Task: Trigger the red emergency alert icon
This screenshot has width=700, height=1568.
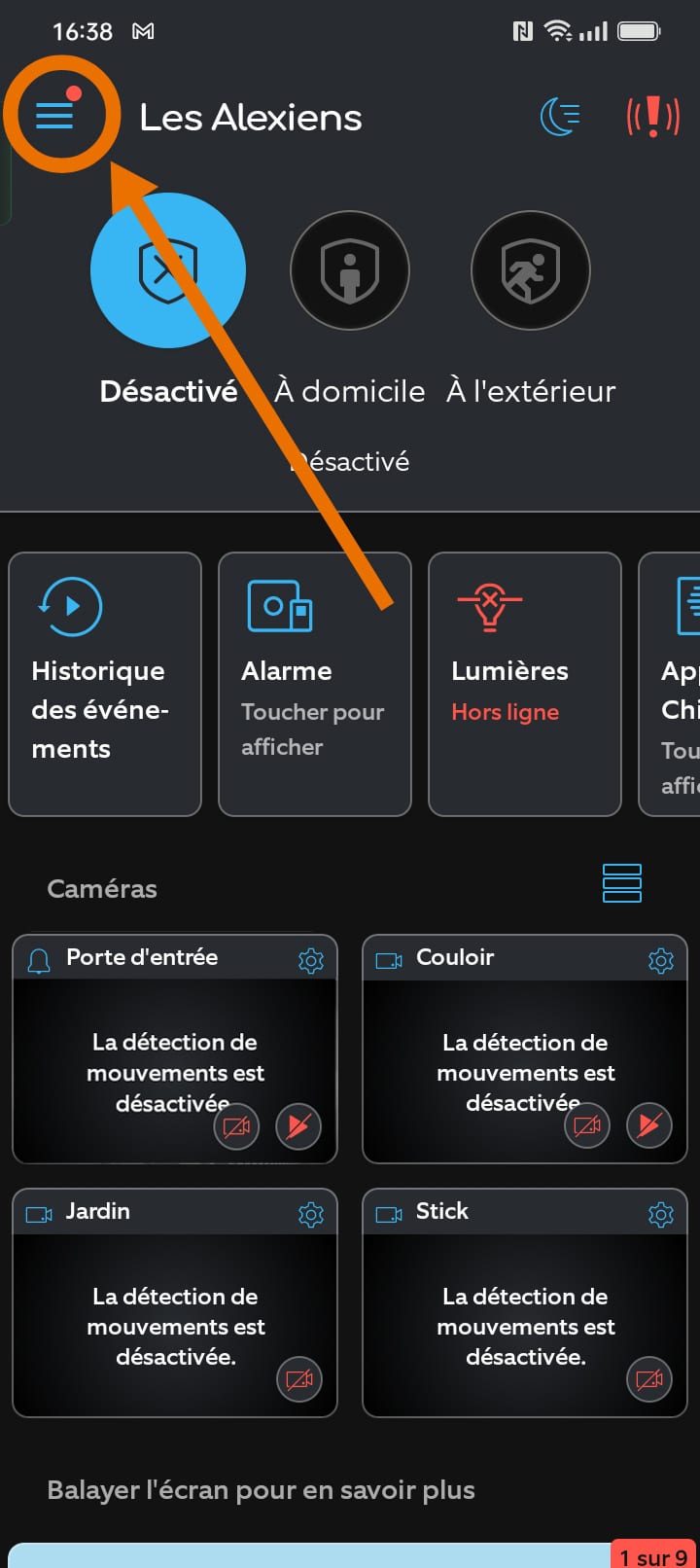Action: pyautogui.click(x=652, y=118)
